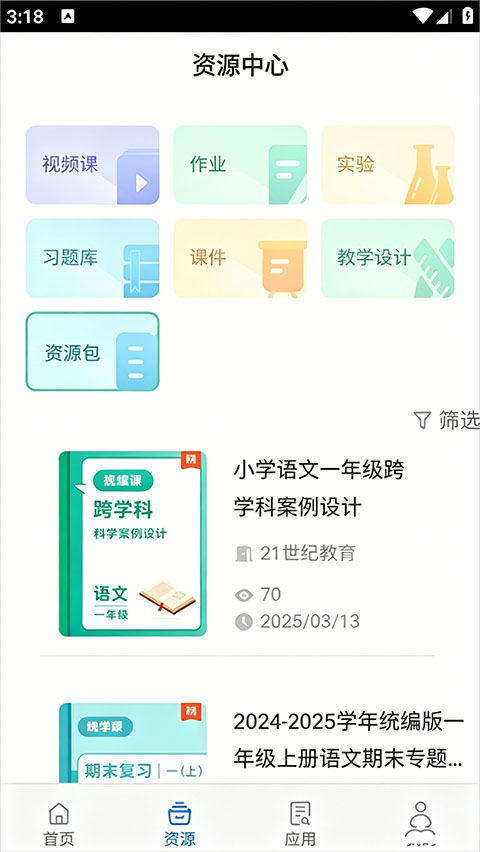The height and width of the screenshot is (852, 480).
Task: Open the 视频课 category
Action: click(x=92, y=165)
